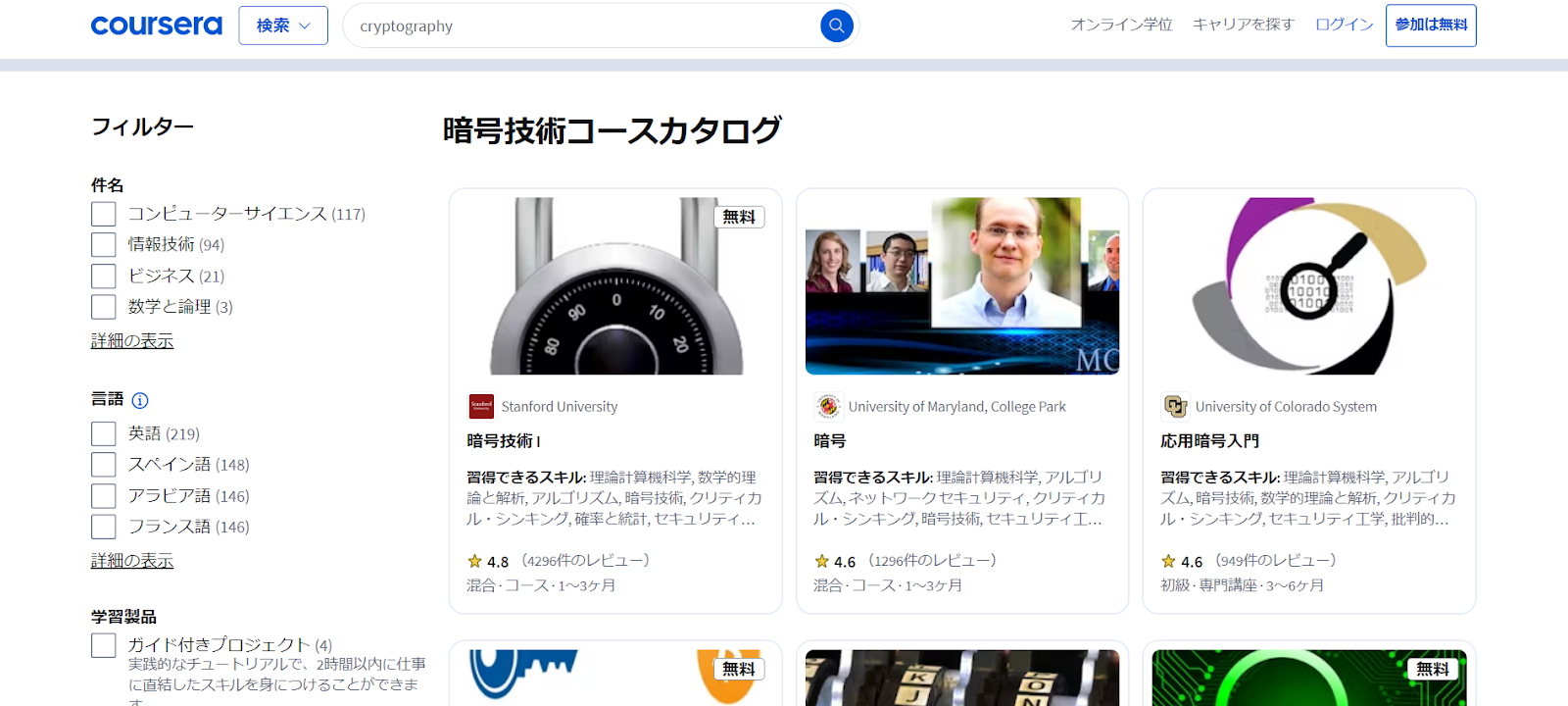Open the オンライン学位 link
The width and height of the screenshot is (1568, 706).
(x=1121, y=25)
